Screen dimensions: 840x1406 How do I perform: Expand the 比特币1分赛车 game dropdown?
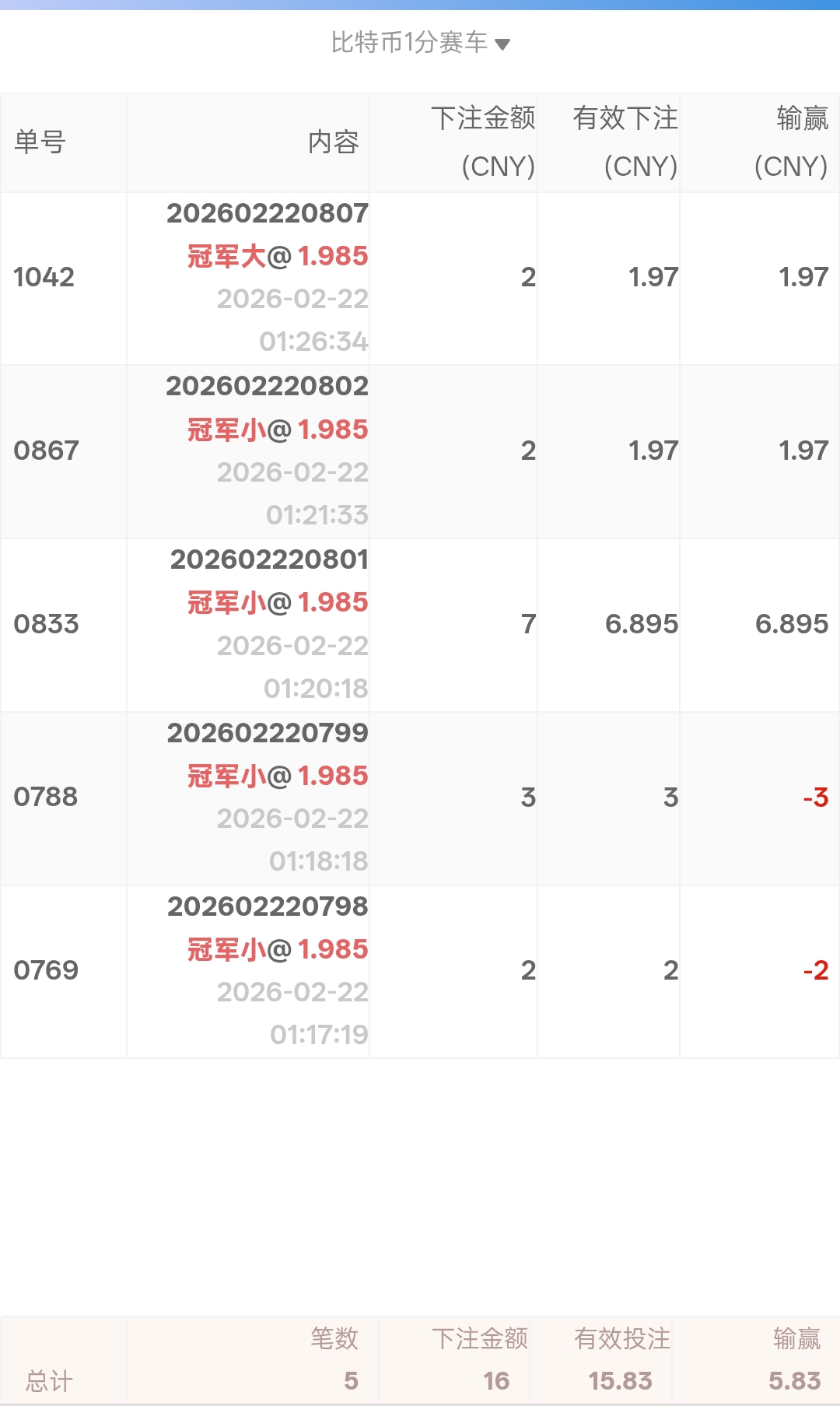[421, 43]
